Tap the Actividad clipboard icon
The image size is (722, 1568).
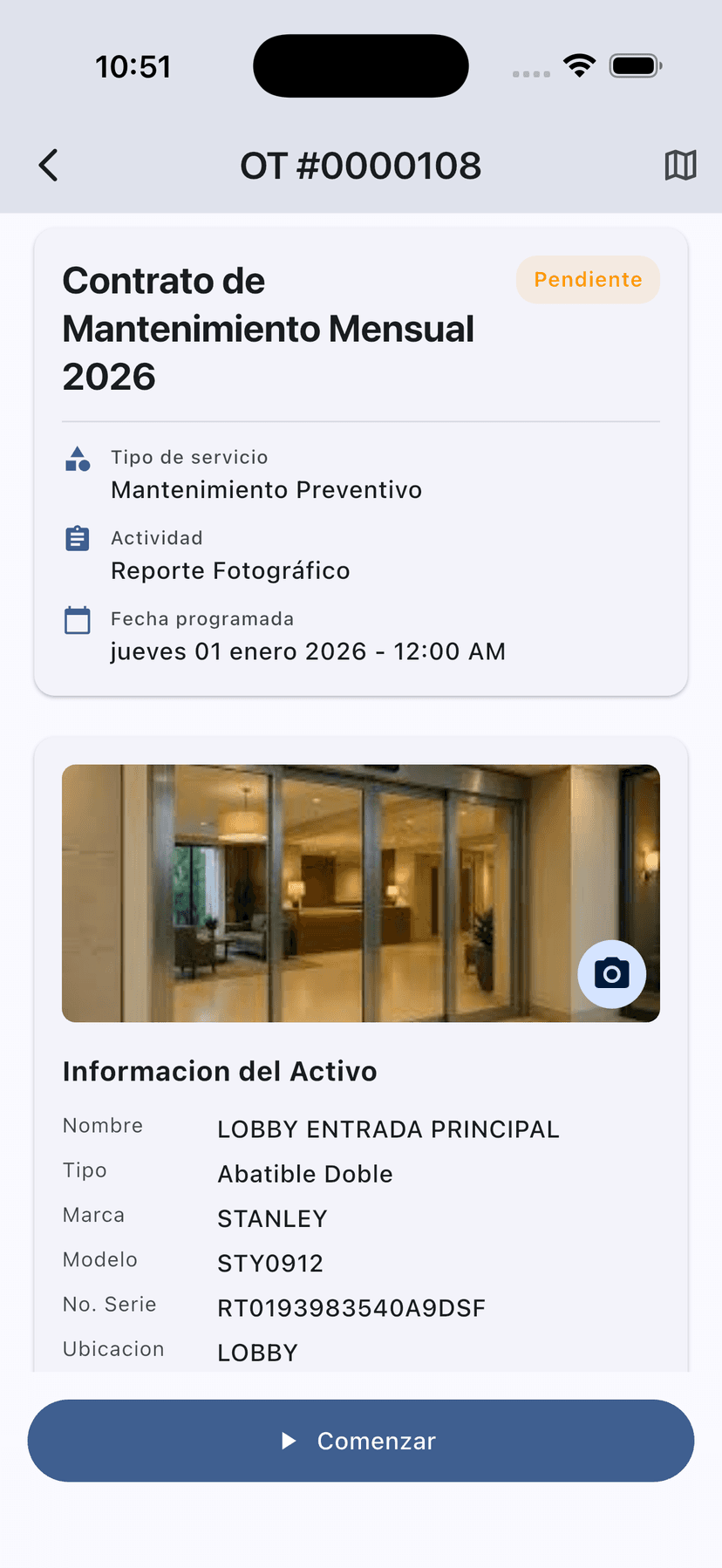pos(77,538)
